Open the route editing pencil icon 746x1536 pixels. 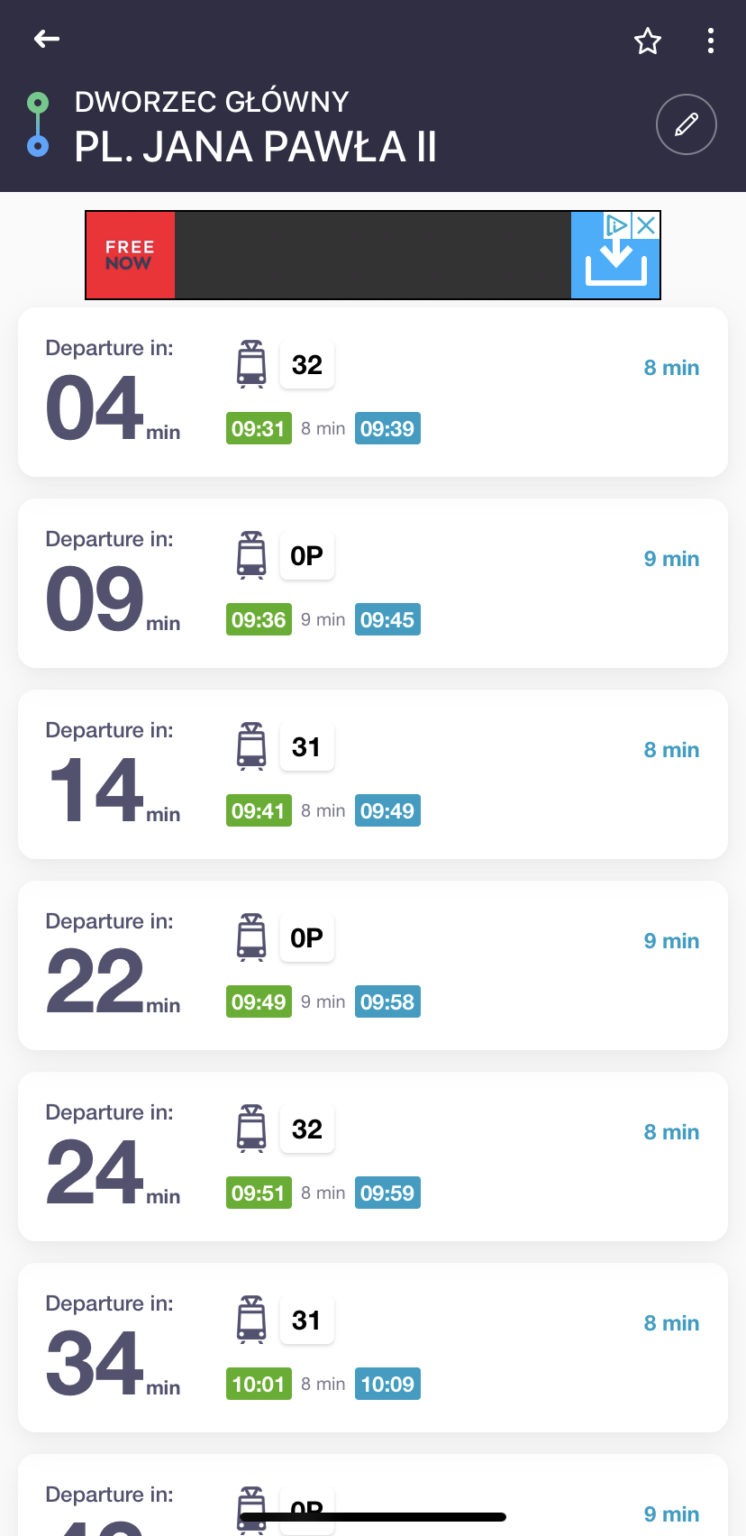click(x=686, y=124)
